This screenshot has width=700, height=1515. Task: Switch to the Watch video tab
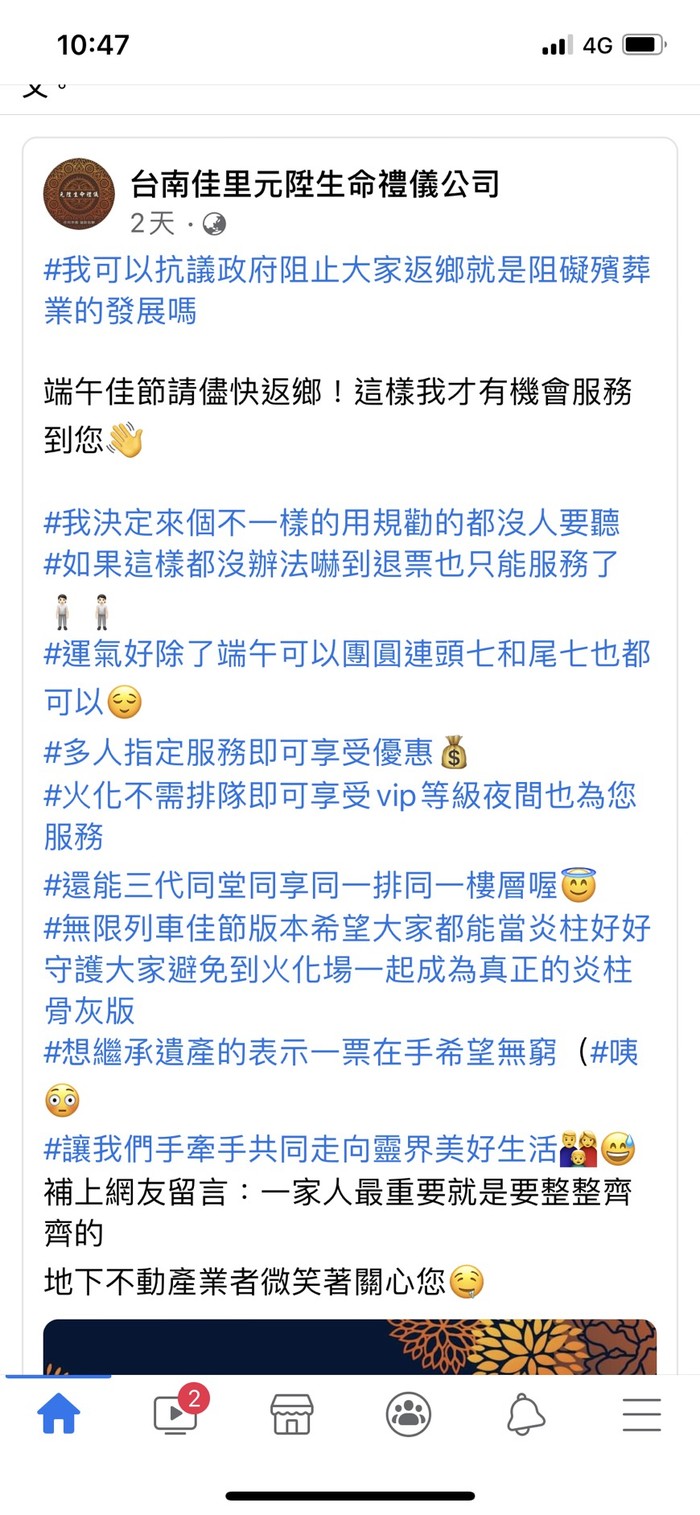(x=175, y=1414)
